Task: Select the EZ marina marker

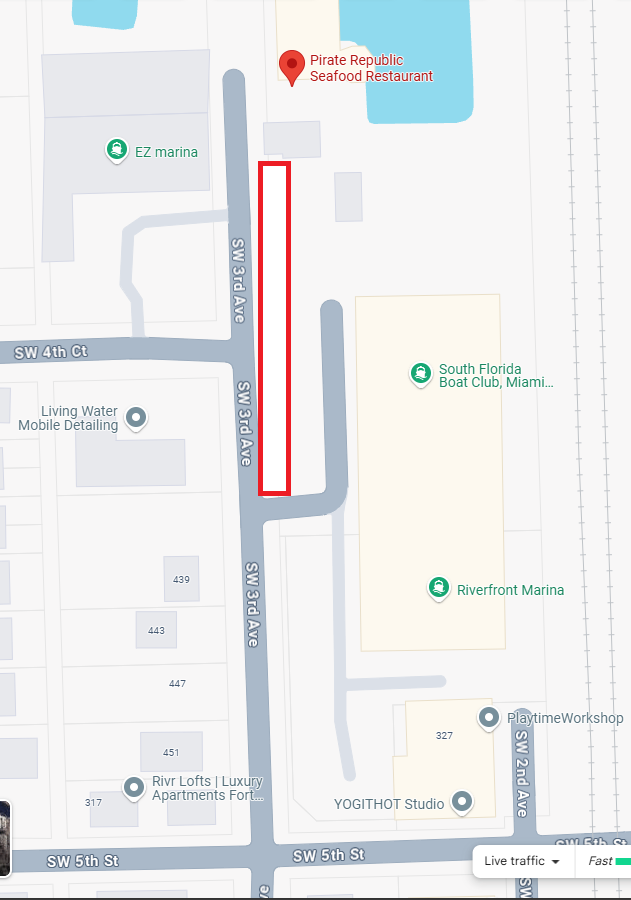Action: point(118,151)
